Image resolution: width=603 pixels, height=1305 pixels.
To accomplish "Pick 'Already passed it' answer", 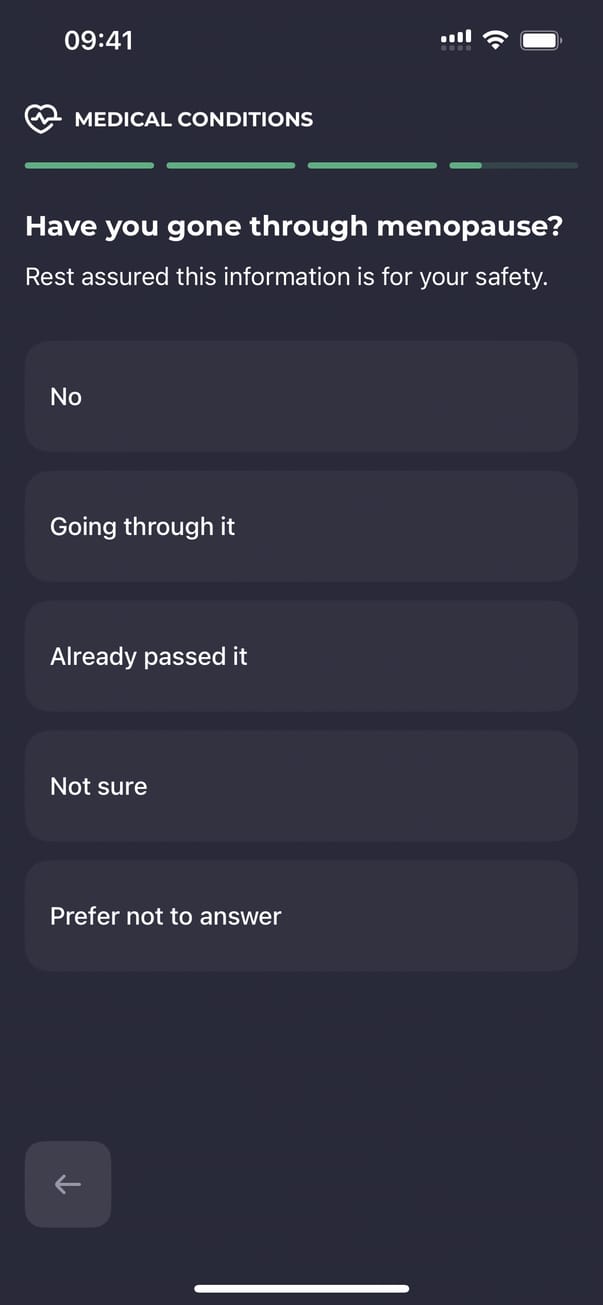I will (x=301, y=657).
